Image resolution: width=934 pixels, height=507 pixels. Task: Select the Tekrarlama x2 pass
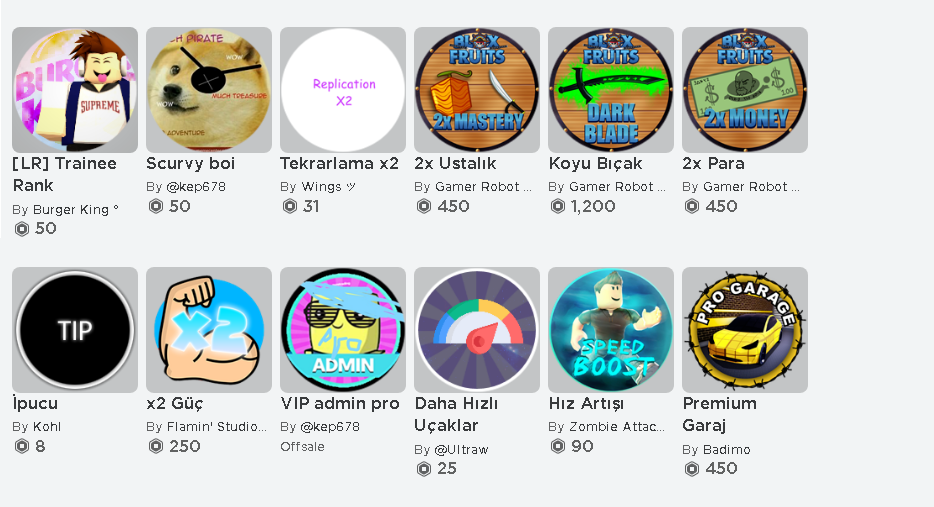(343, 90)
